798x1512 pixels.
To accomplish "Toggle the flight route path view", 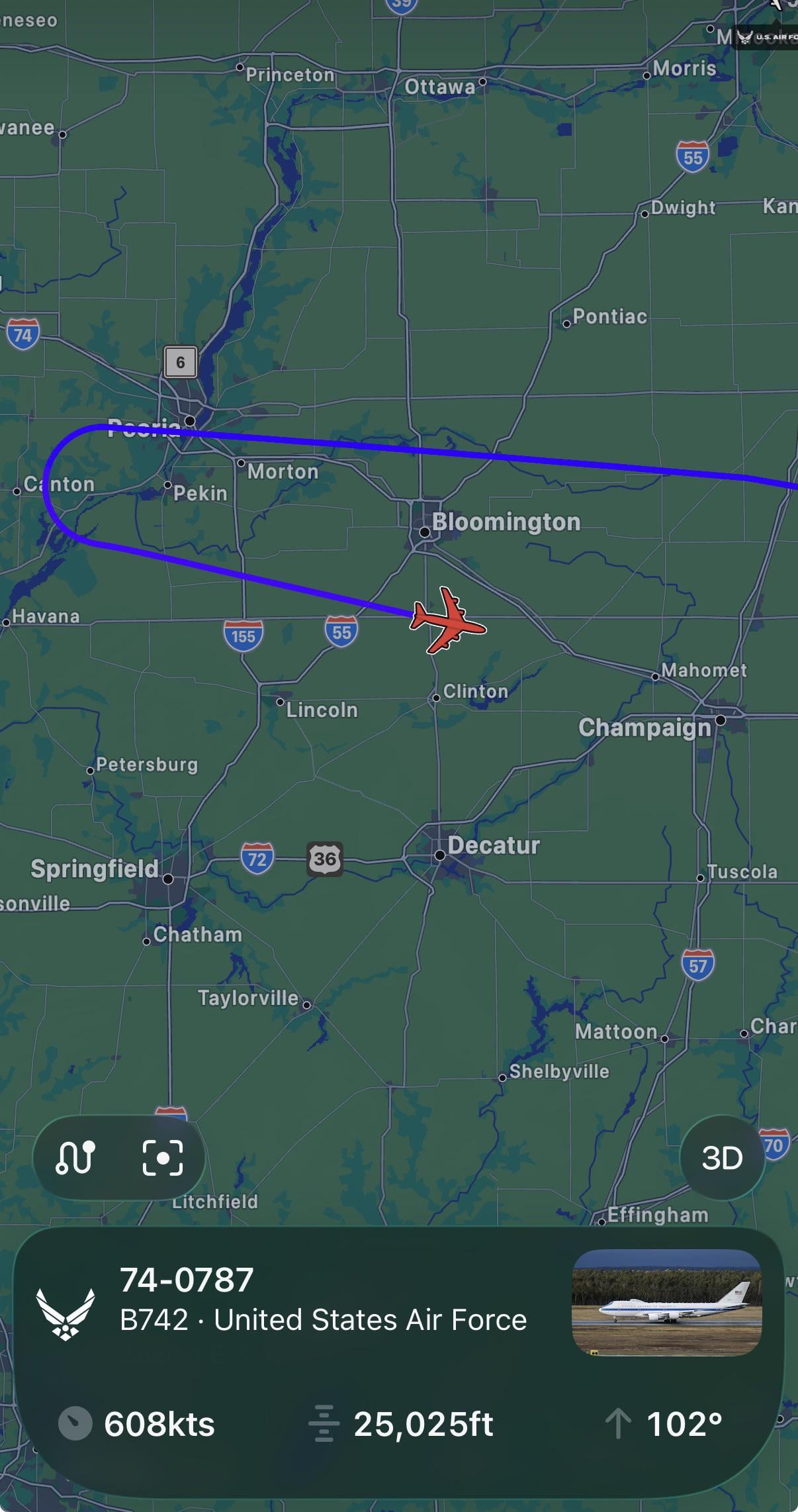I will 75,1158.
